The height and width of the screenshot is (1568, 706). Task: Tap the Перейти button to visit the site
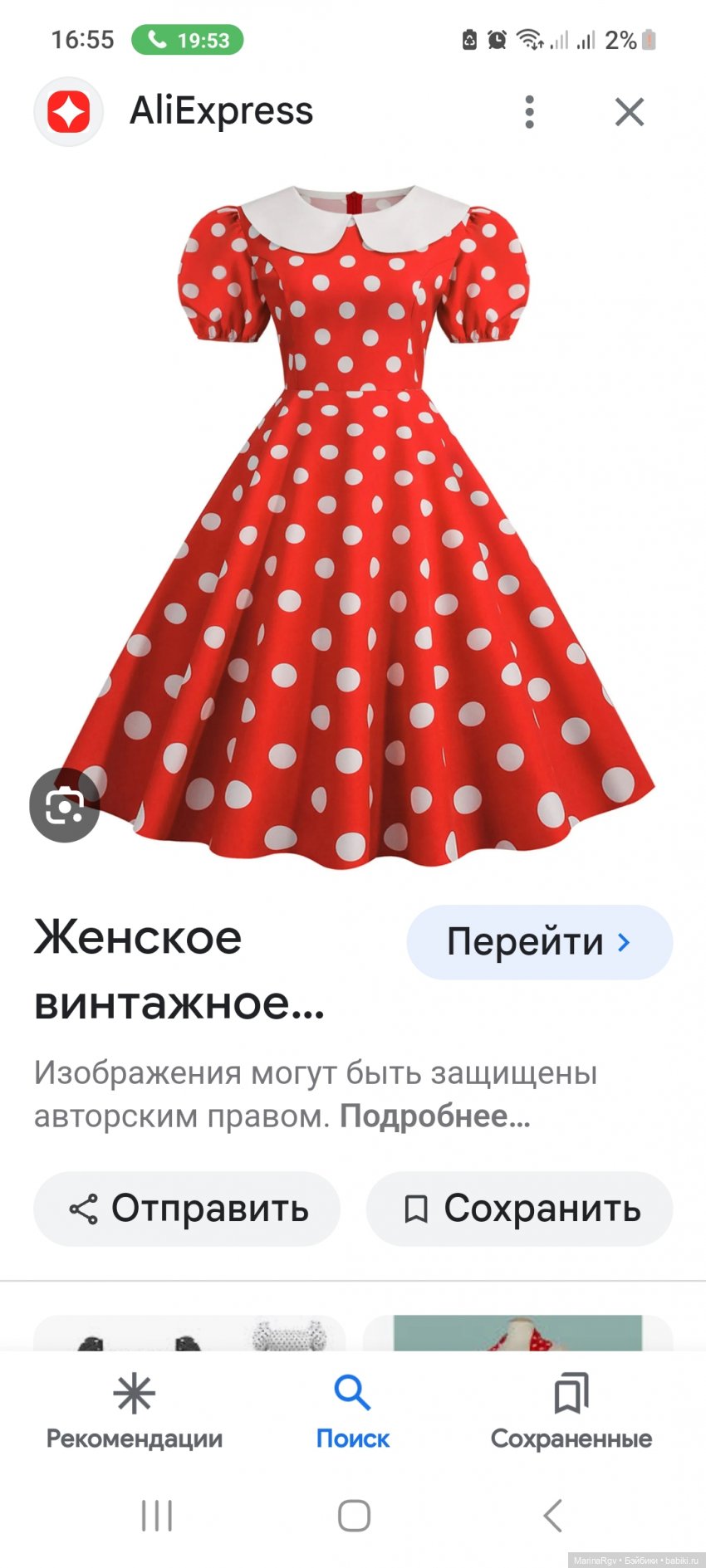click(x=539, y=942)
